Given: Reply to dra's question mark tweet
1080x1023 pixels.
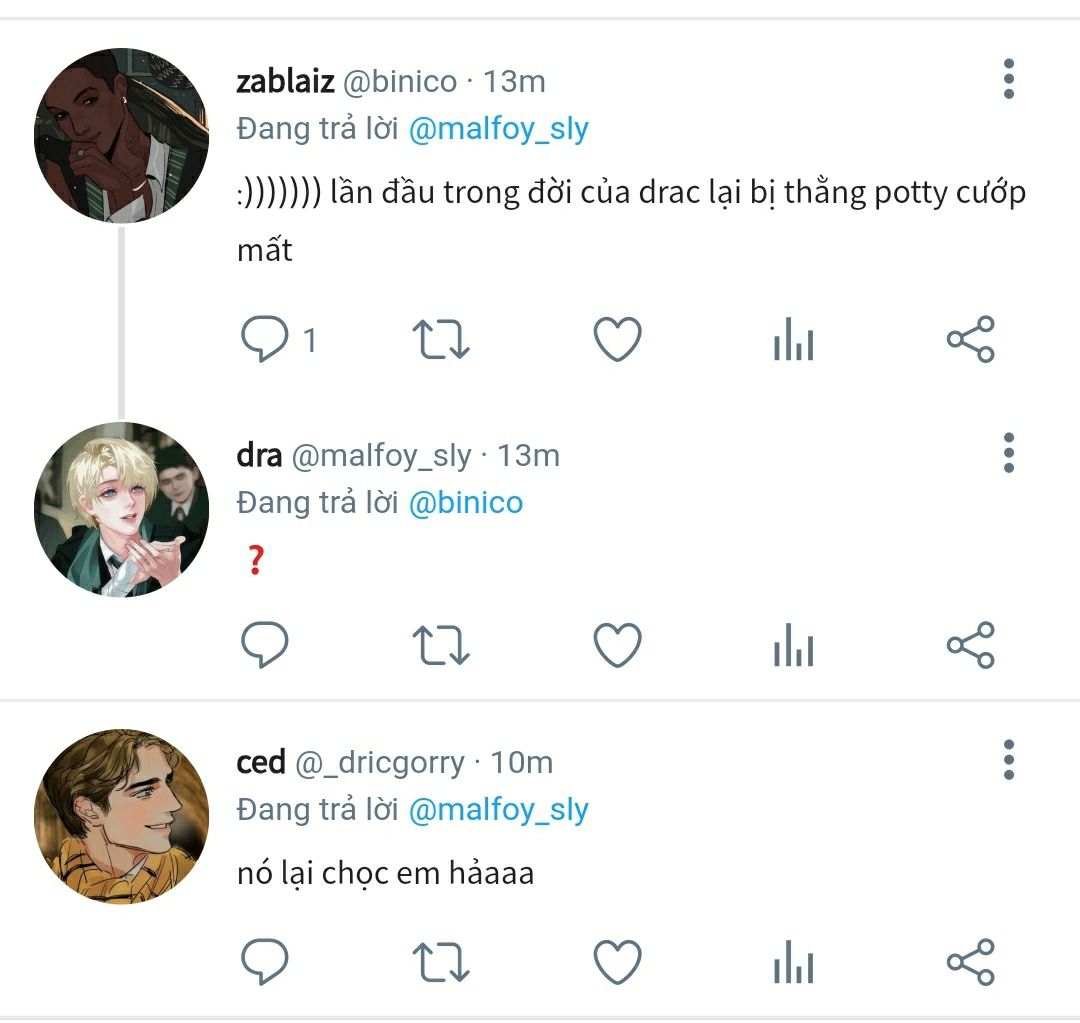Looking at the screenshot, I should [265, 645].
